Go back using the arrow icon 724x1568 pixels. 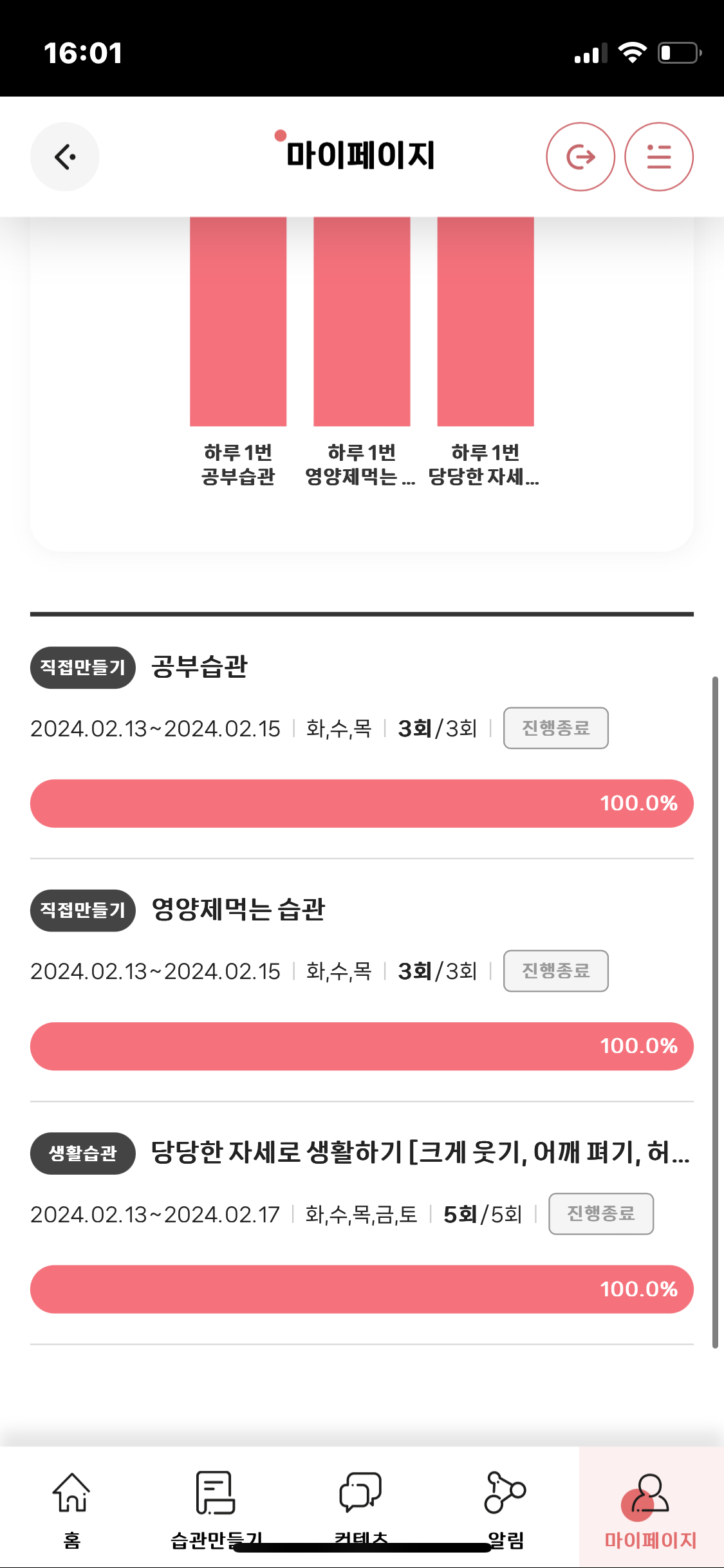click(x=65, y=156)
